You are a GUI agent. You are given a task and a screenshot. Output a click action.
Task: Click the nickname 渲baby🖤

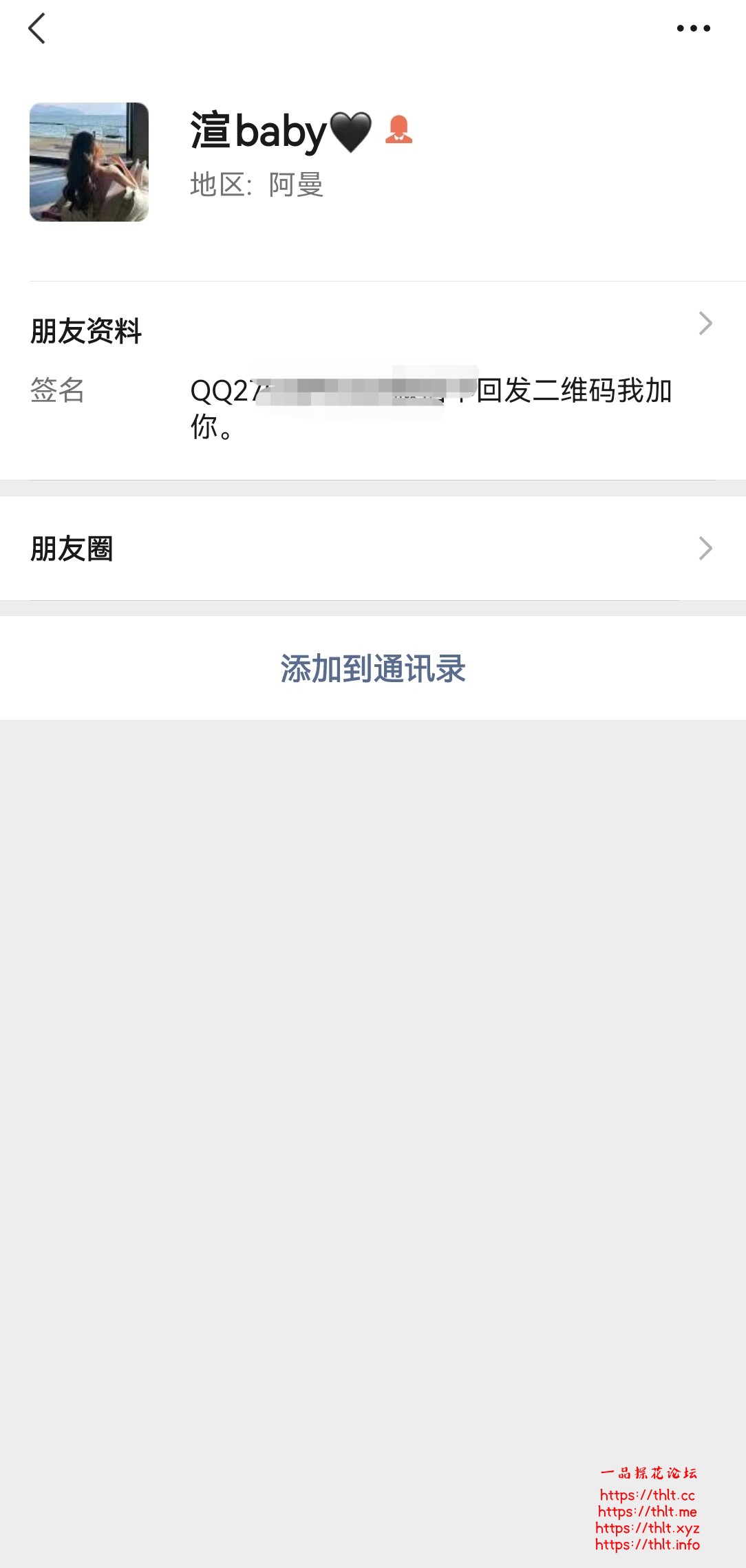(258, 131)
